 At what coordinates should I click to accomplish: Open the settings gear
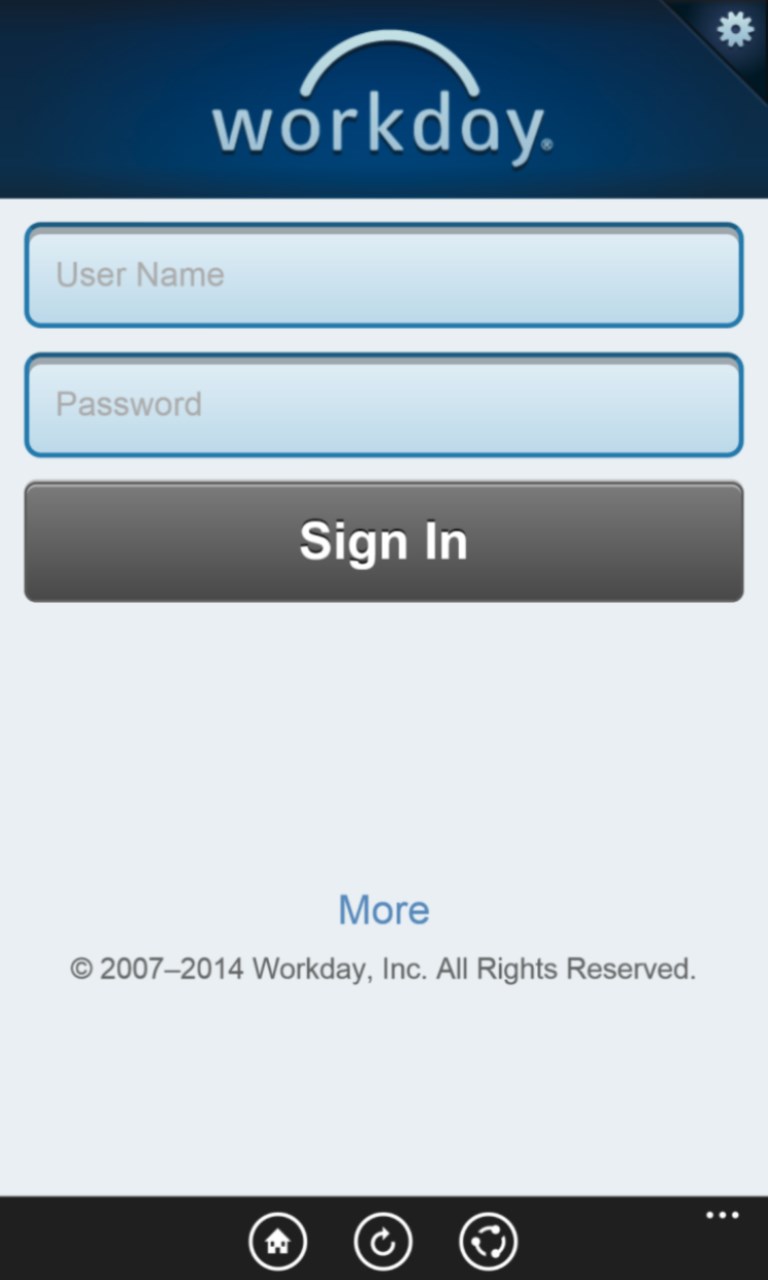click(735, 29)
